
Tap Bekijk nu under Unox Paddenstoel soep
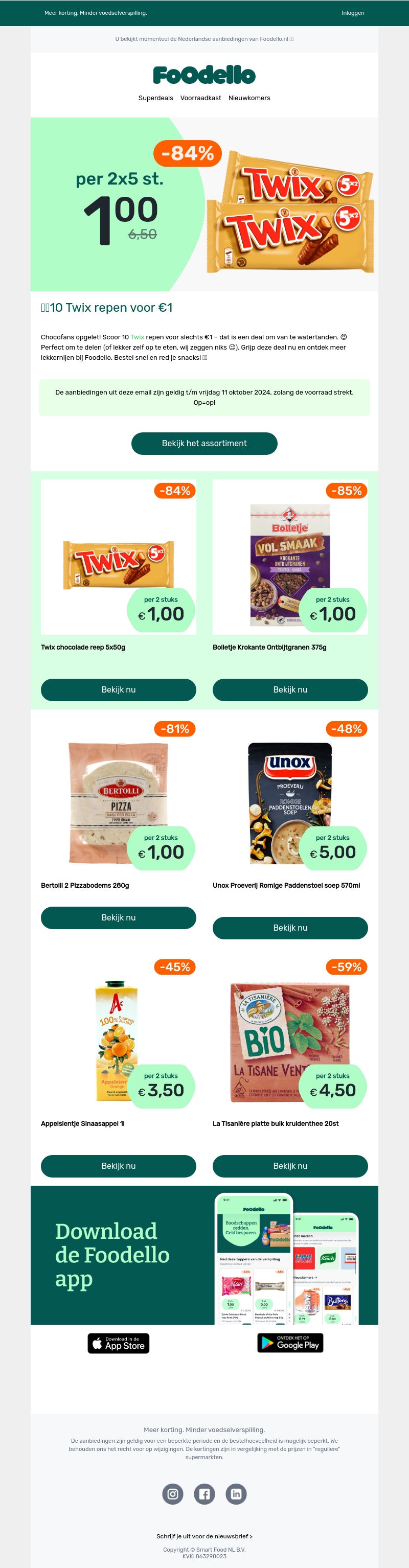click(290, 928)
